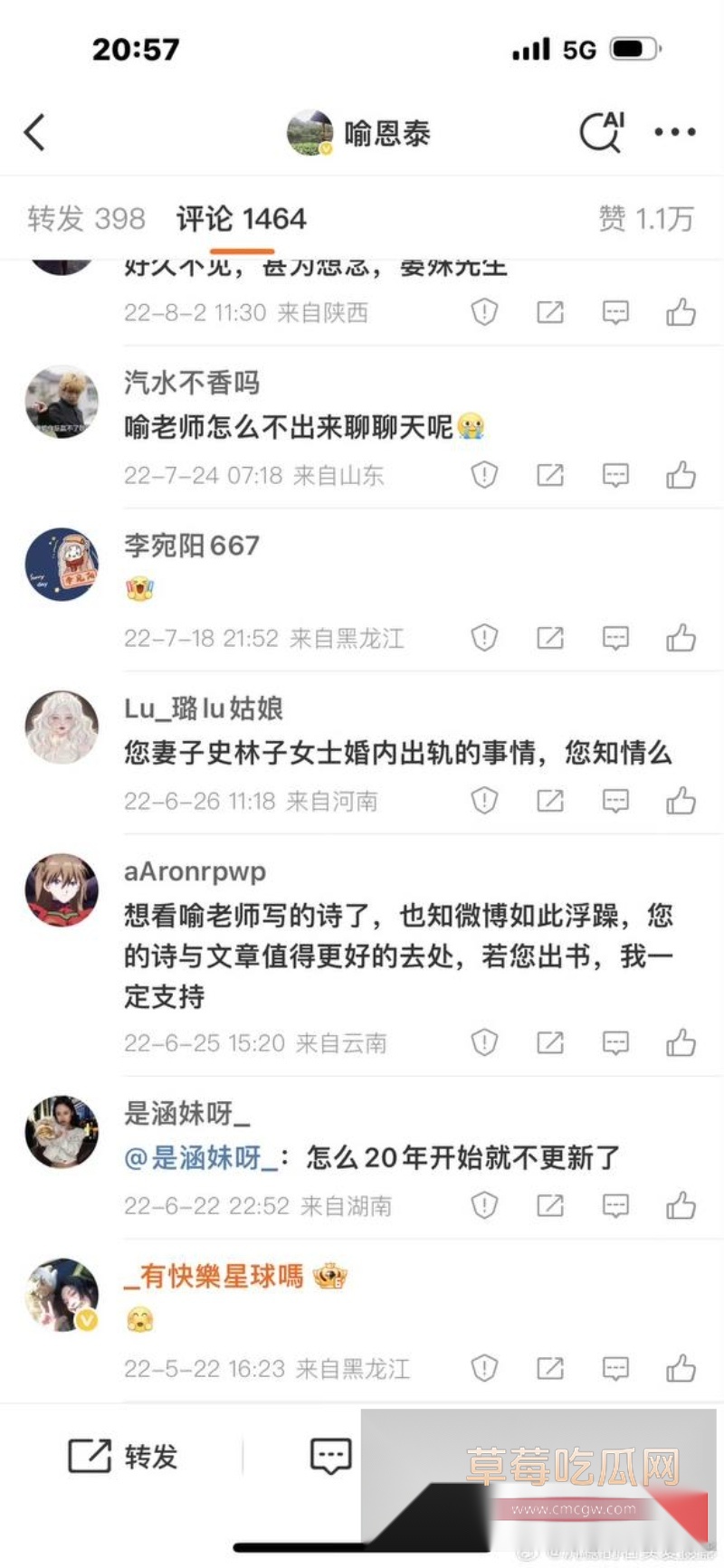724x1568 pixels.
Task: Switch to the 转发 398 tab
Action: click(x=86, y=218)
